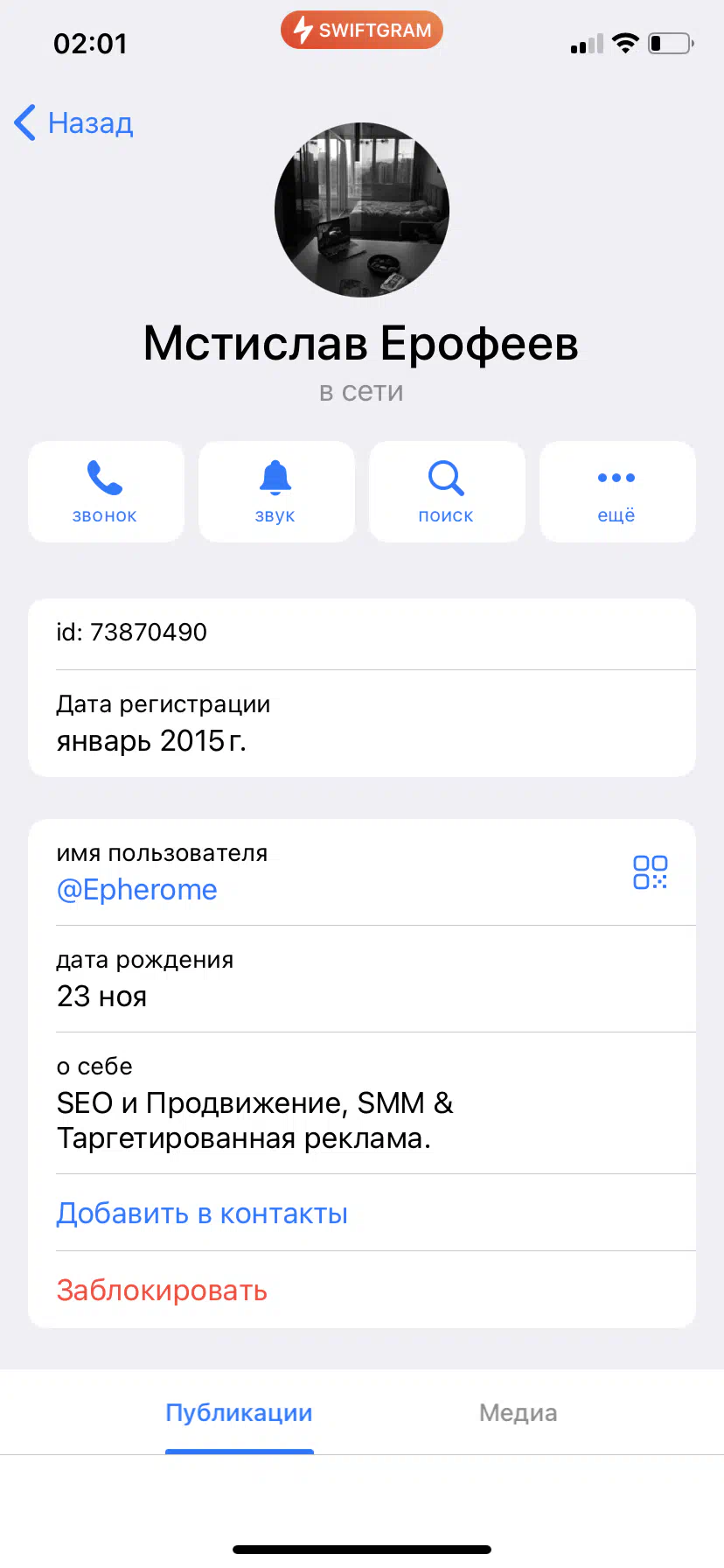Search the chat with поиск button

coord(446,492)
